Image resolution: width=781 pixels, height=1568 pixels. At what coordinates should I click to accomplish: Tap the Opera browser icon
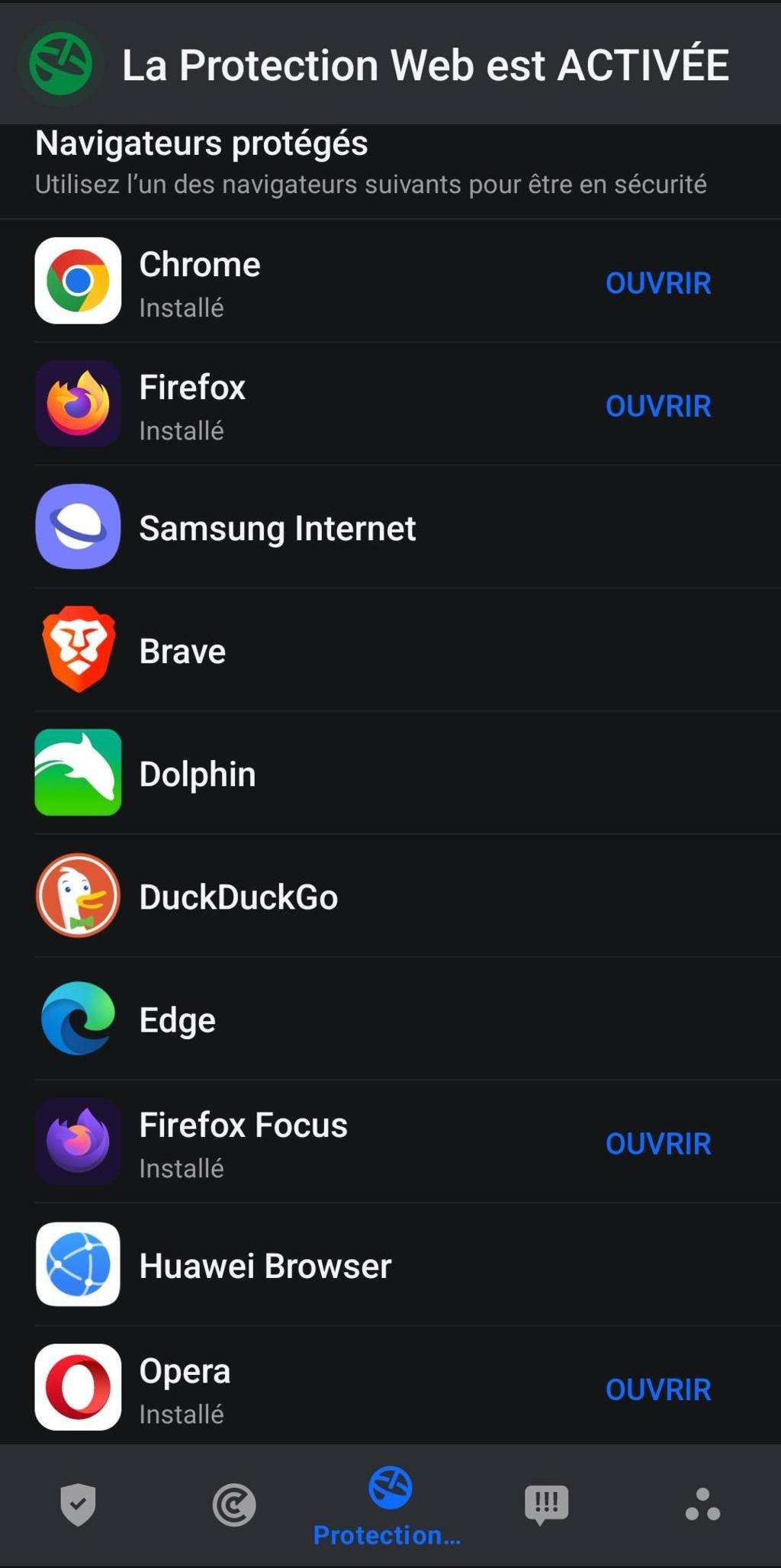[x=77, y=1388]
